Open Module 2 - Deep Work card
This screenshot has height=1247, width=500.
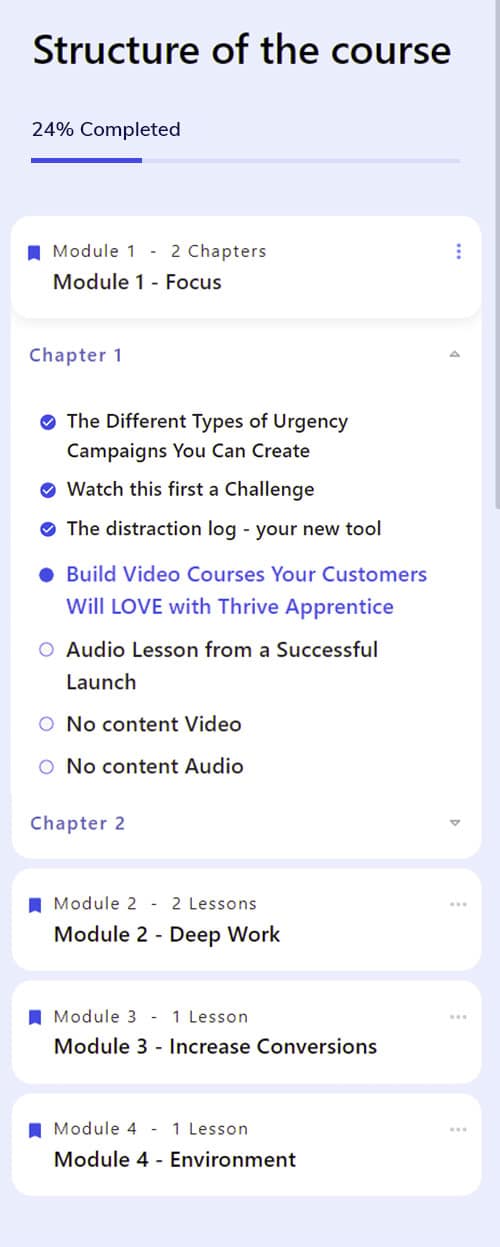[246, 919]
